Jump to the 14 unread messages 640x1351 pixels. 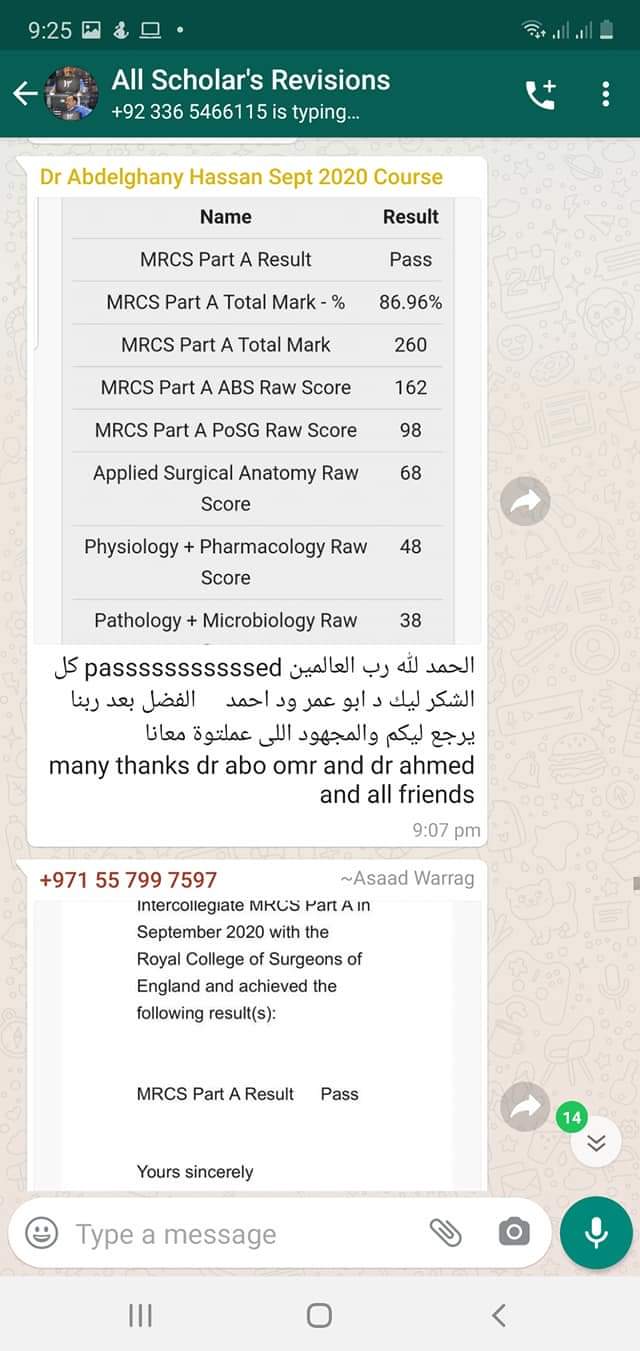pos(596,1143)
